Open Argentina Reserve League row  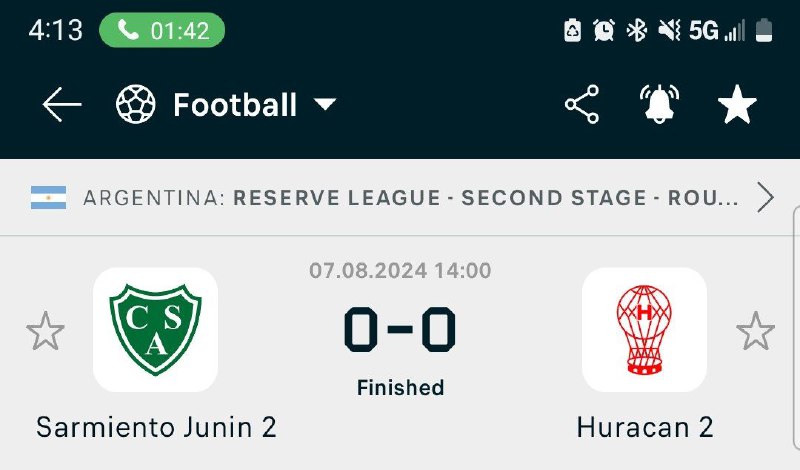coord(400,197)
